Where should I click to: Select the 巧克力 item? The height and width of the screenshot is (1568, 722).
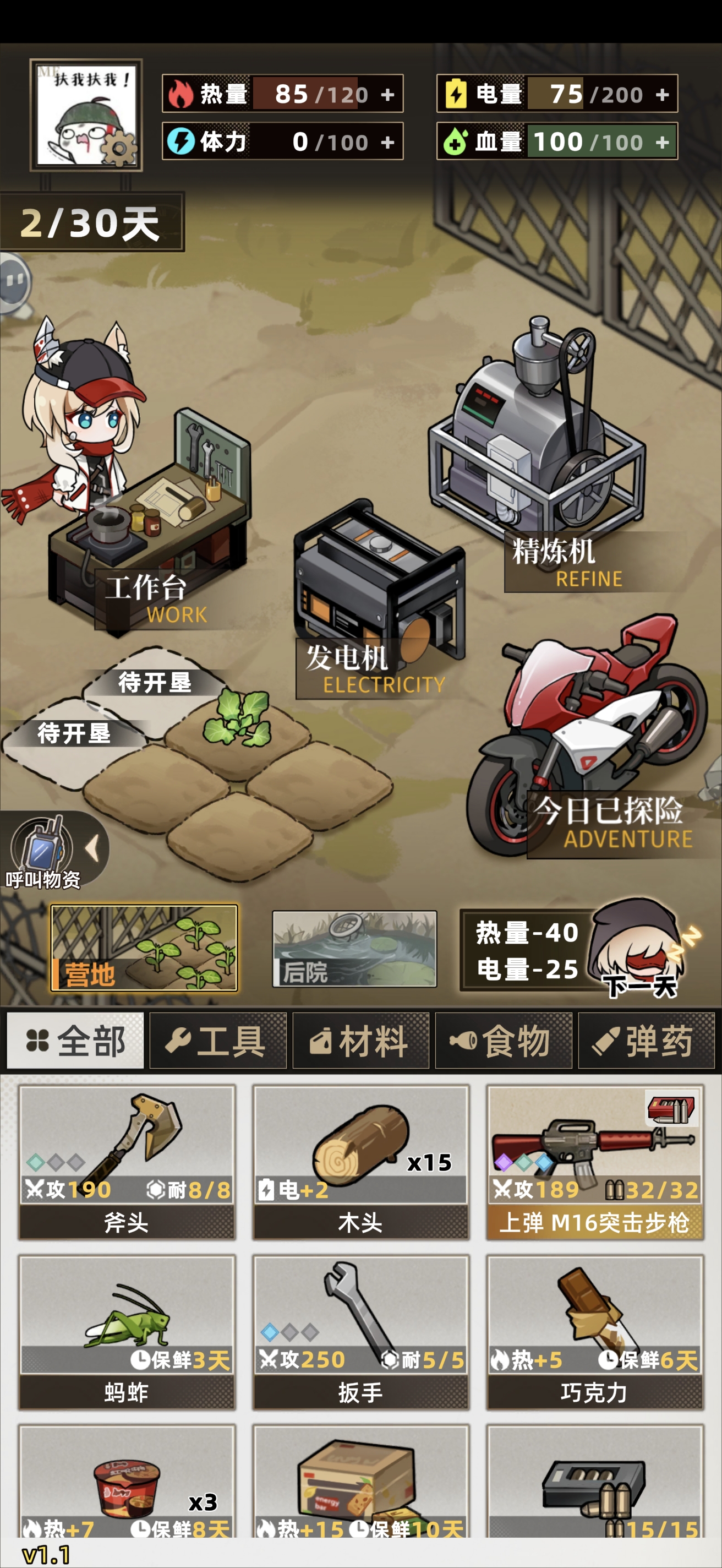pyautogui.click(x=594, y=1331)
